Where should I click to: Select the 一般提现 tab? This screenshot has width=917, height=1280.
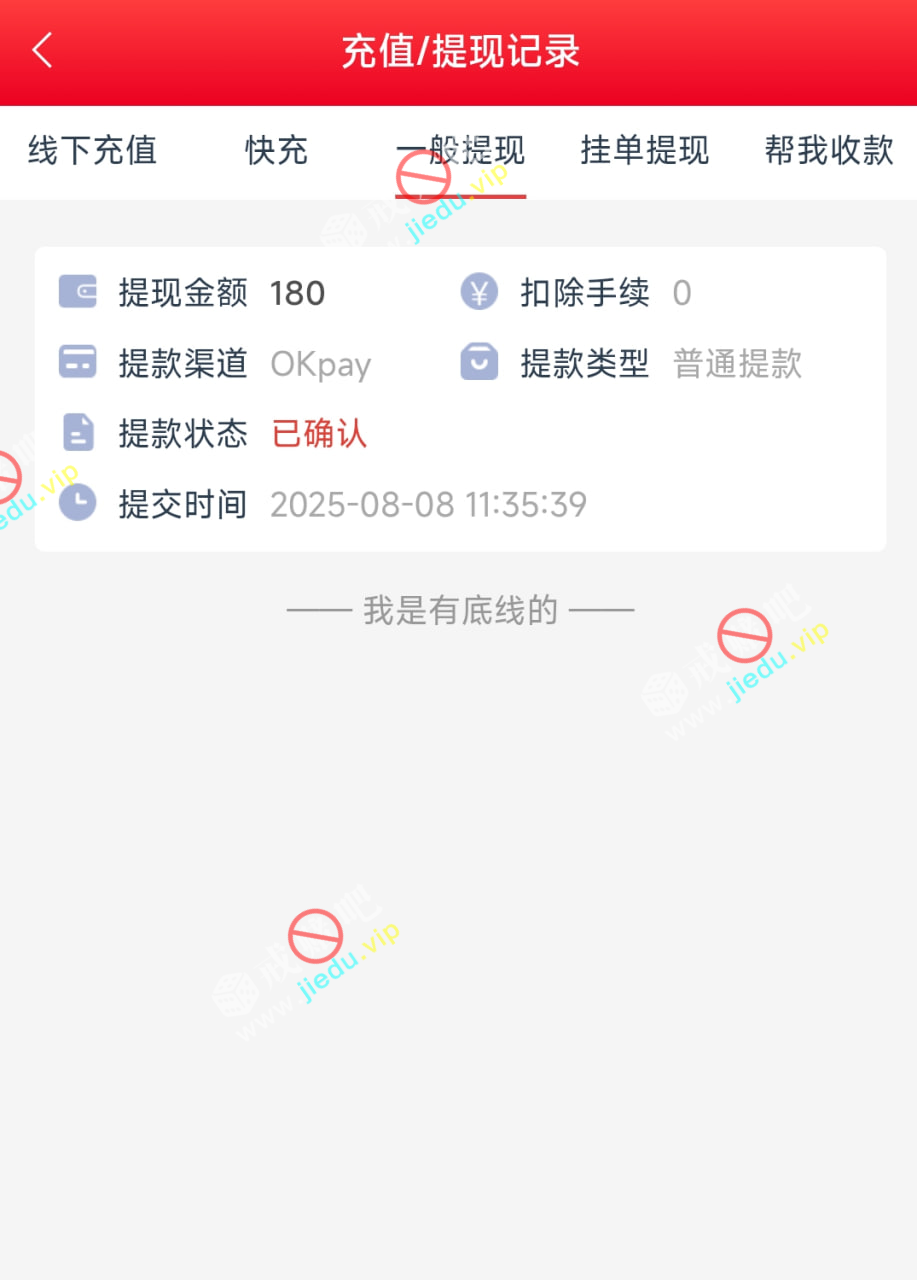tap(460, 151)
